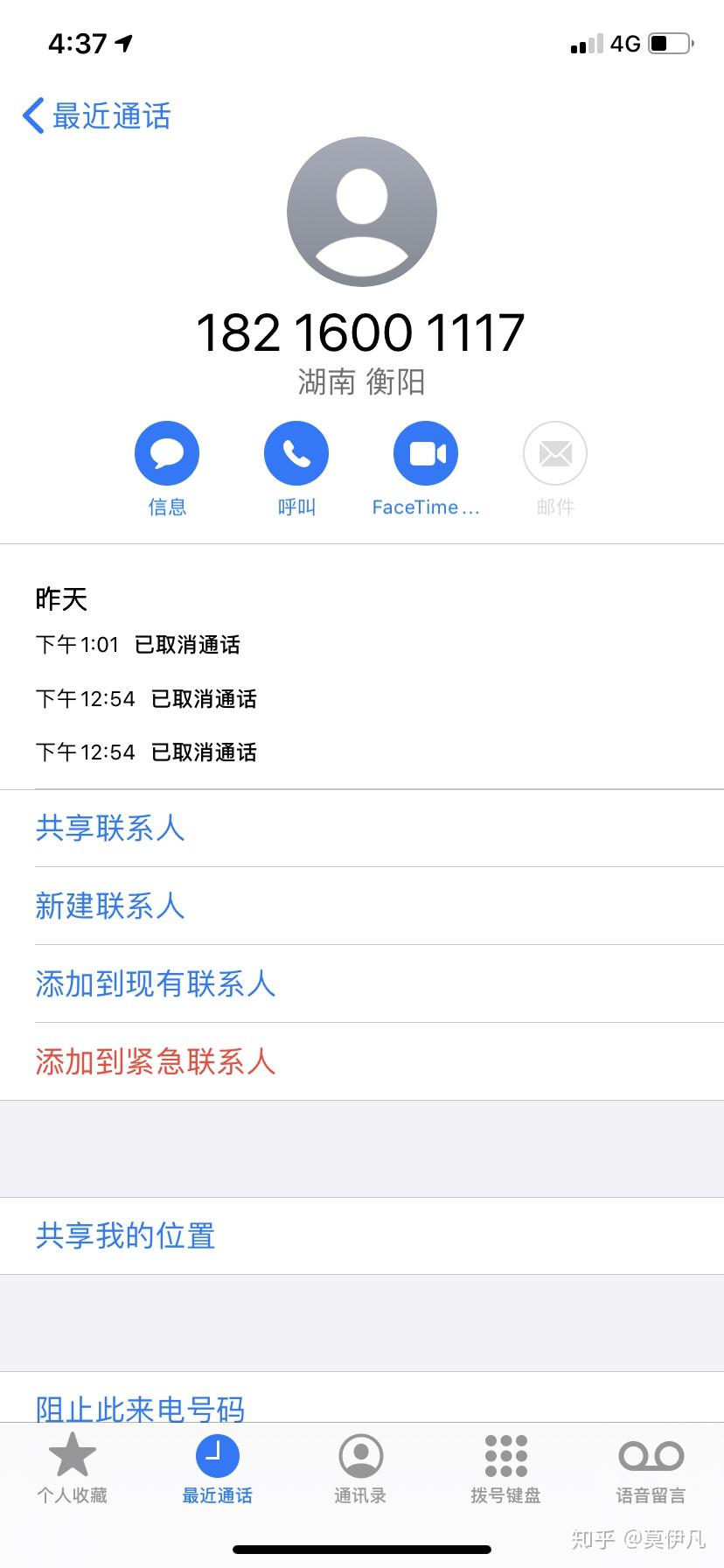
Task: Start a FaceTime call with this number
Action: (425, 451)
